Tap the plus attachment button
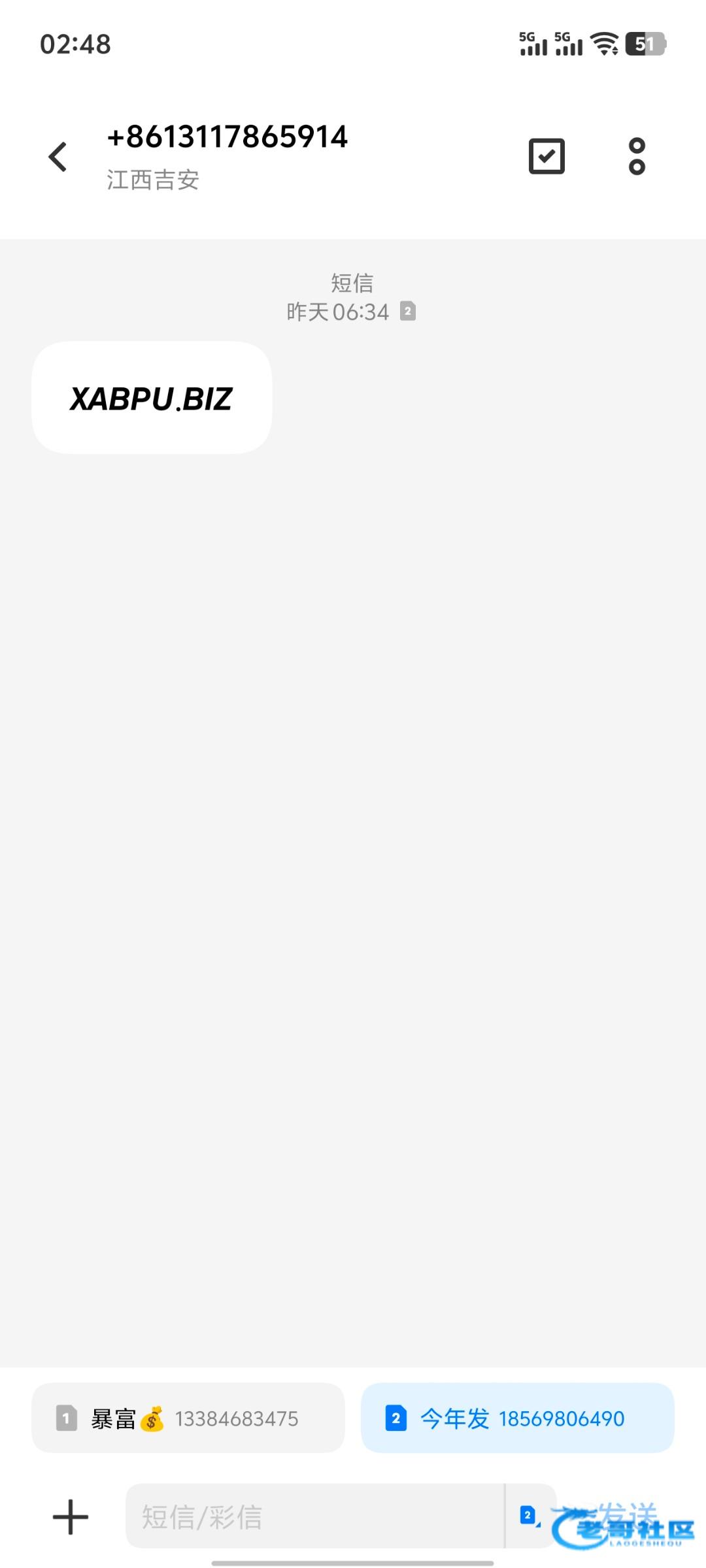The width and height of the screenshot is (706, 1568). [71, 1516]
